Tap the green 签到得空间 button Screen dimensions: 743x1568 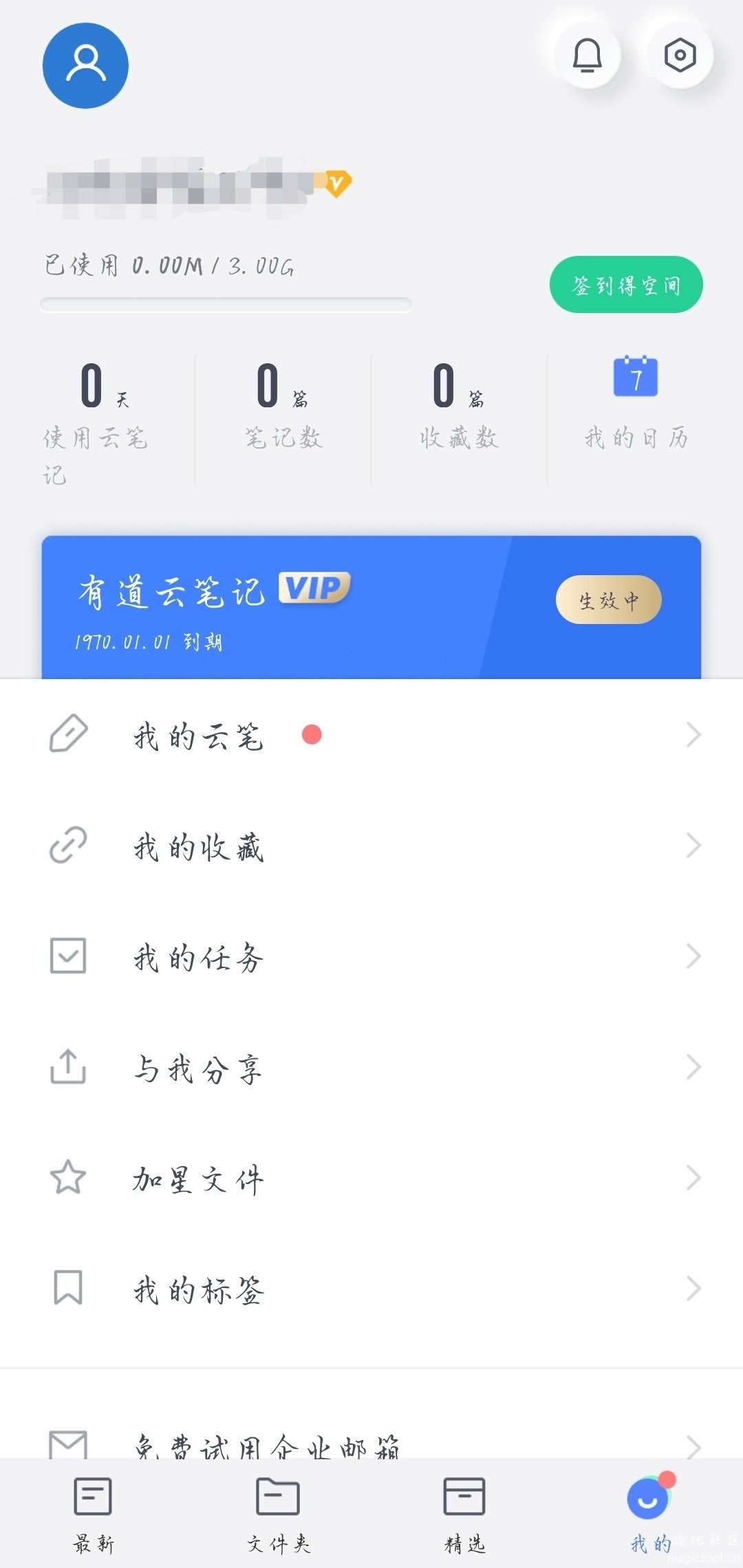coord(626,284)
